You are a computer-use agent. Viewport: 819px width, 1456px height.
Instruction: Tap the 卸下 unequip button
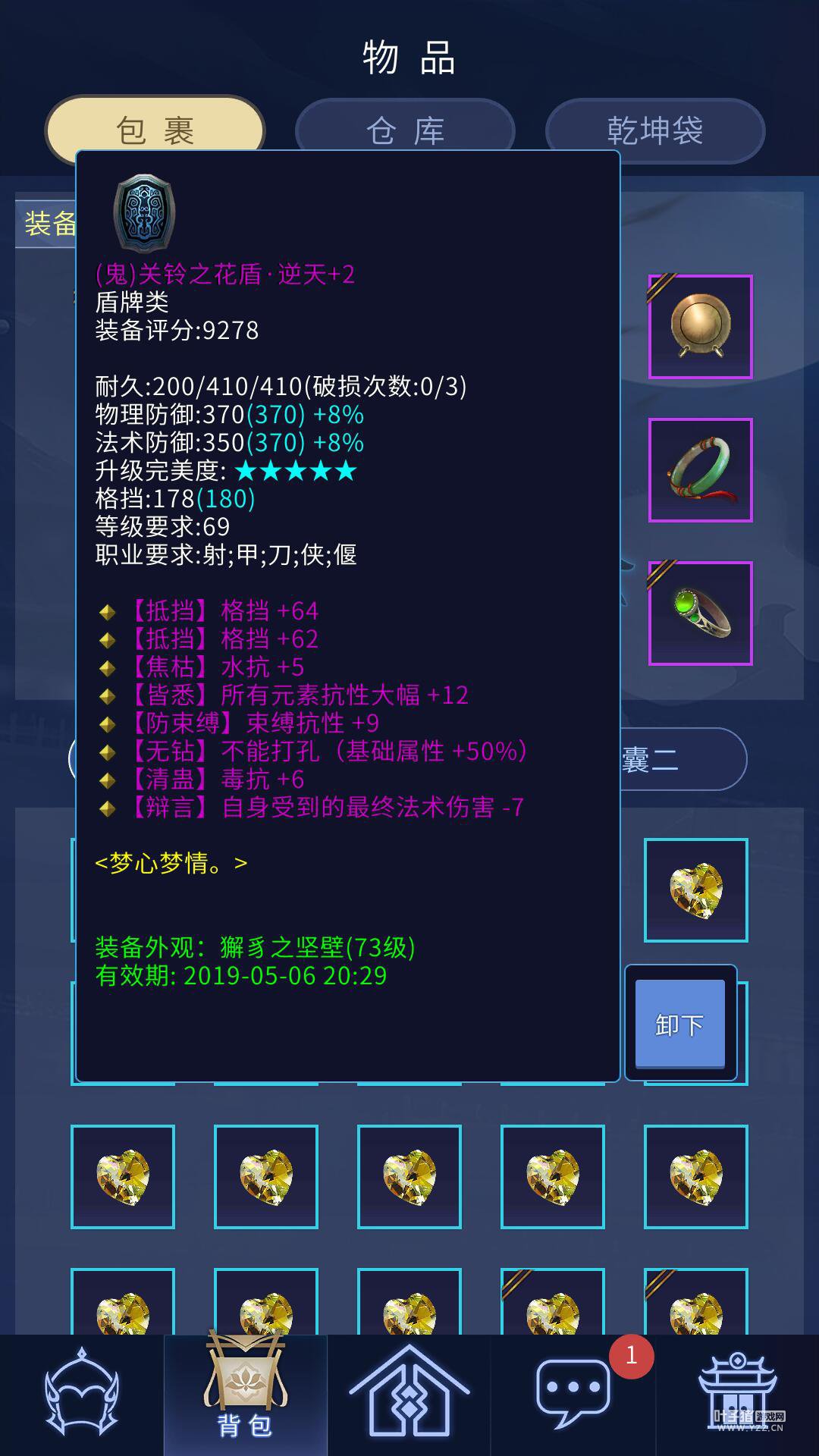pos(680,1024)
